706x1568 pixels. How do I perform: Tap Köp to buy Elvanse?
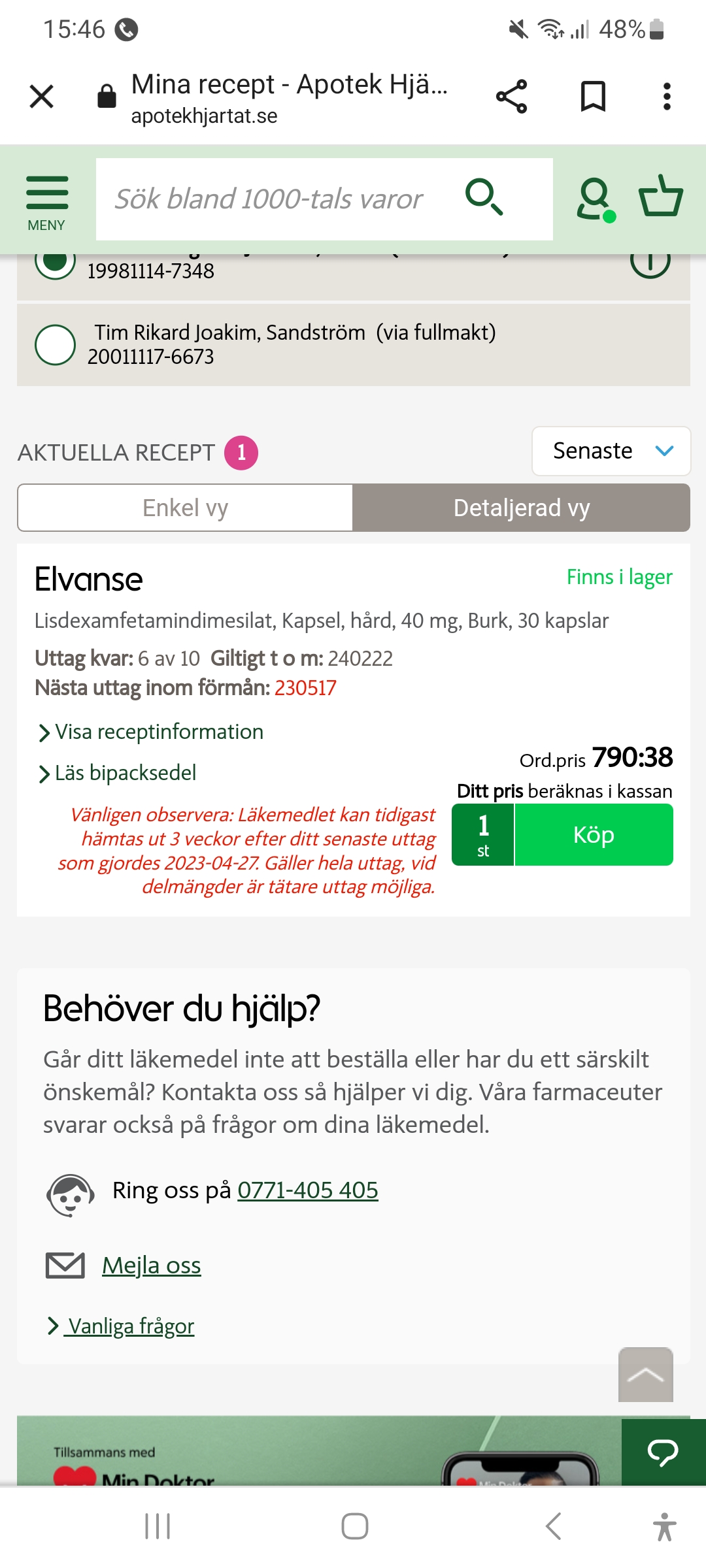[x=594, y=835]
